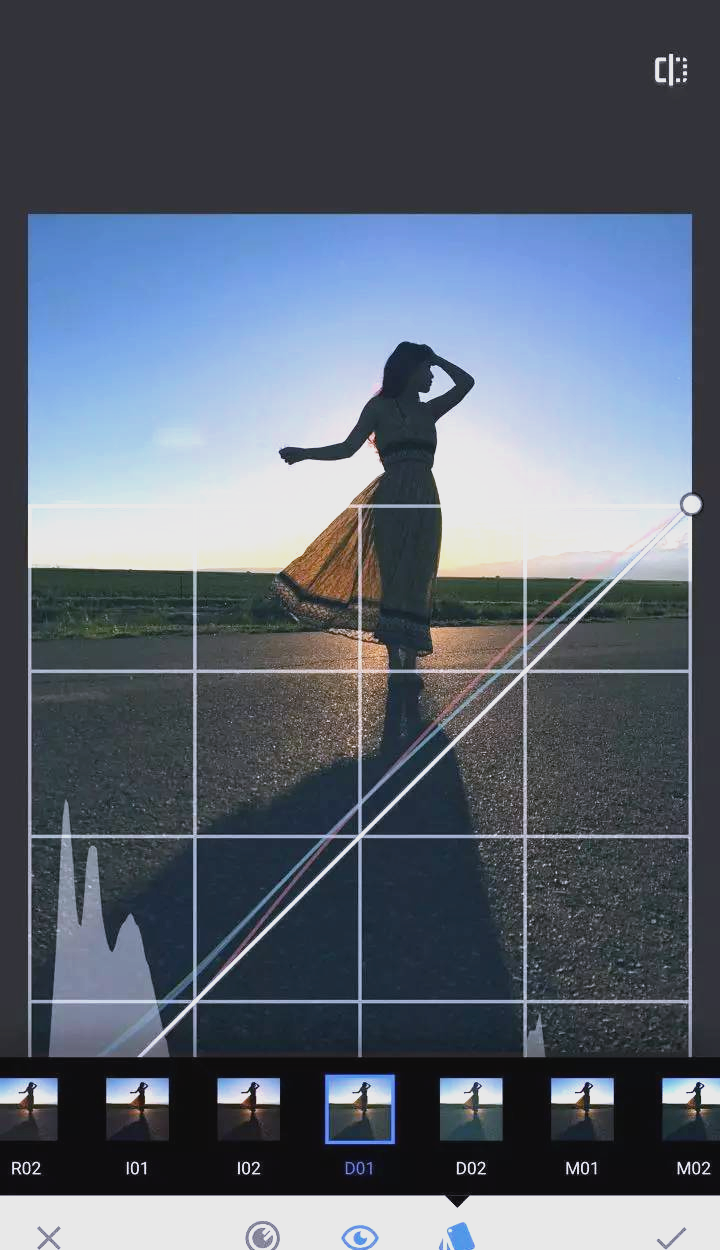Apply the M02 curve preset
This screenshot has width=720, height=1250.
(x=692, y=1110)
